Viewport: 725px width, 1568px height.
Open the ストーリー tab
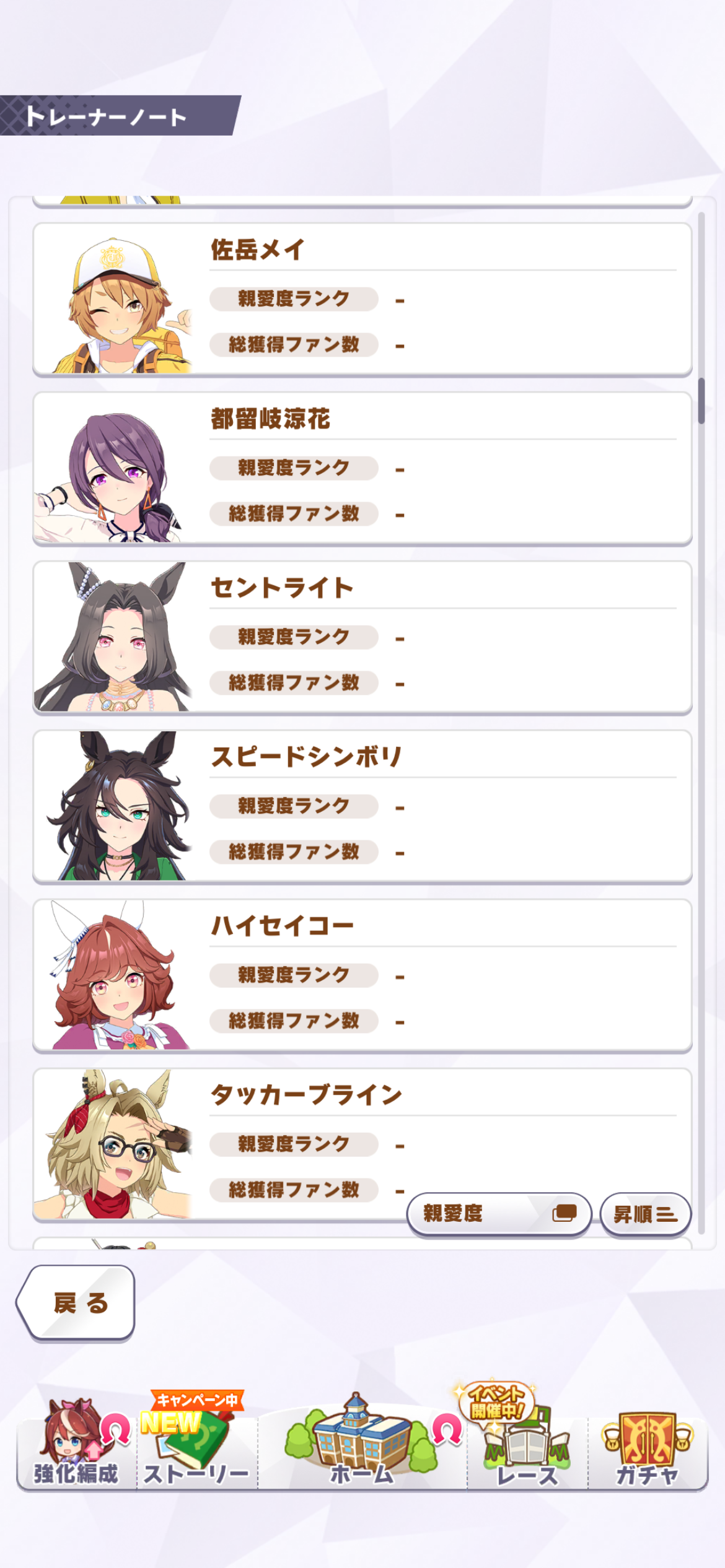[196, 1450]
